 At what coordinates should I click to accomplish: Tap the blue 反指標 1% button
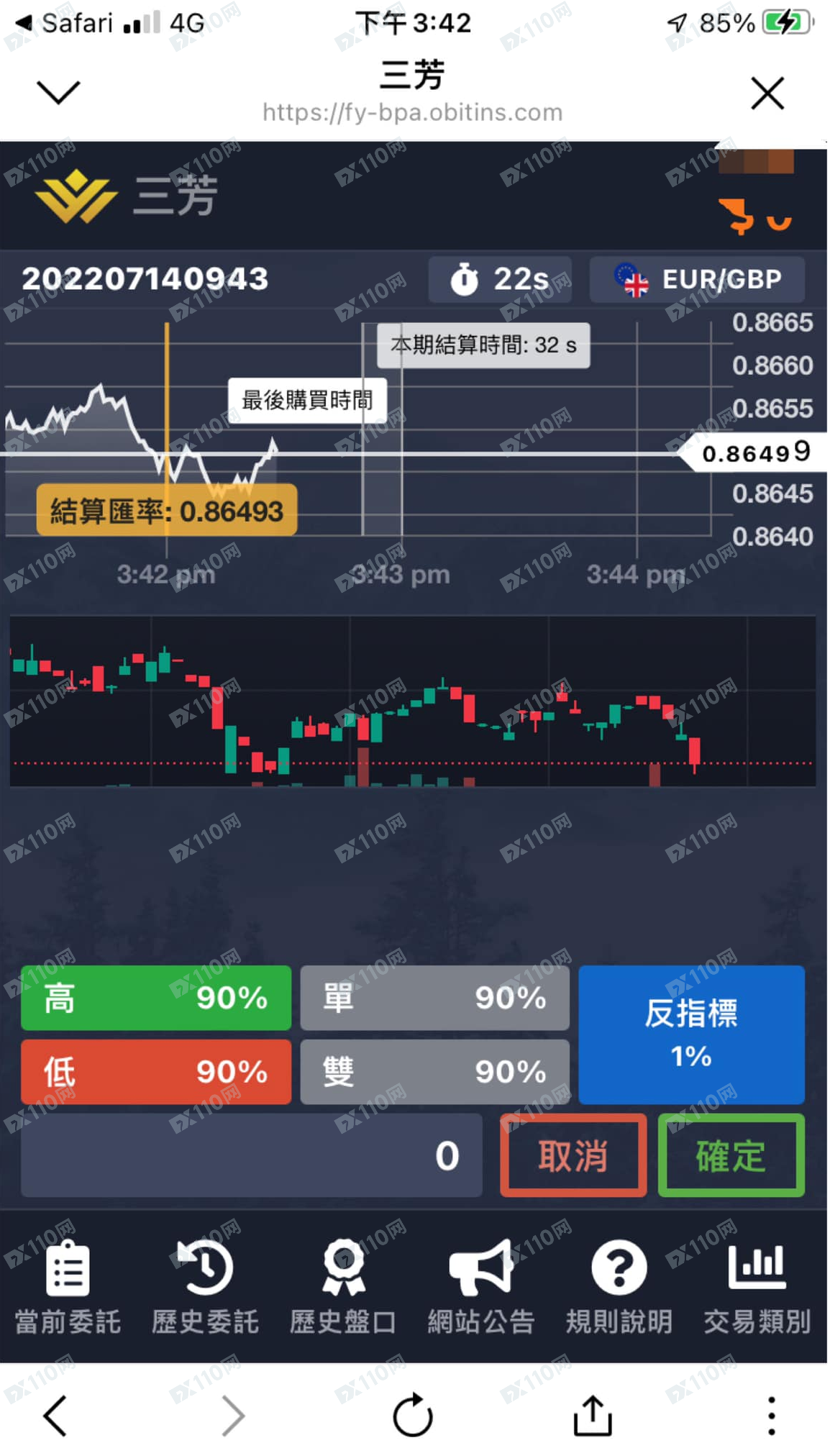coord(690,1034)
